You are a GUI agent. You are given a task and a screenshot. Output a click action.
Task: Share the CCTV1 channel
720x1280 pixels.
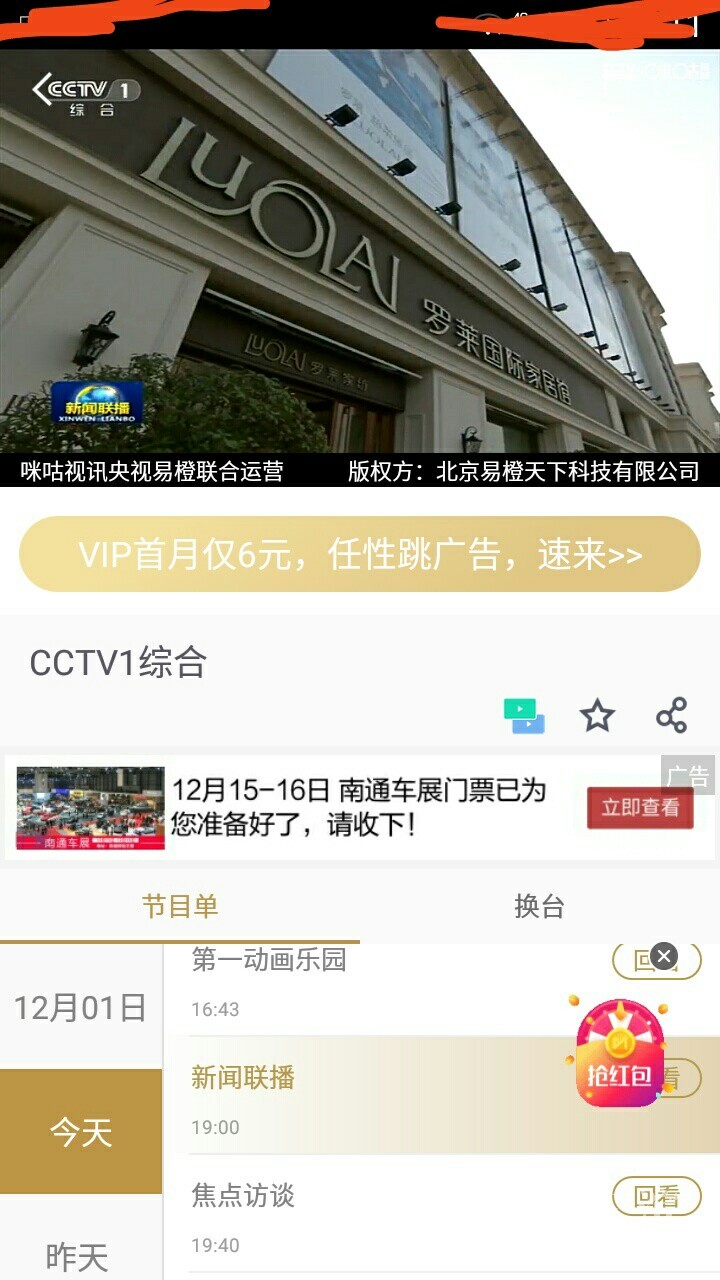point(671,716)
